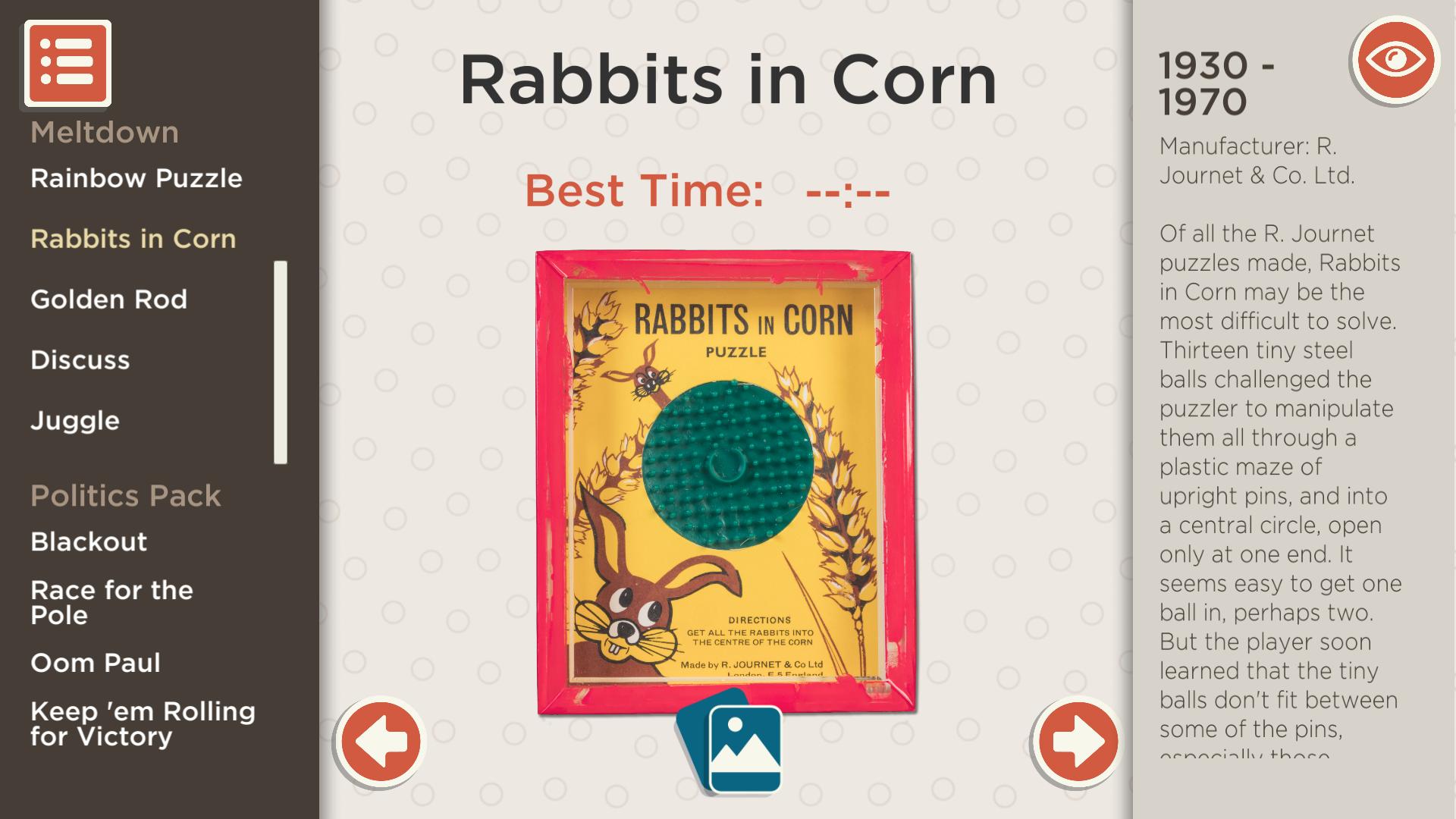Select Juggle puzzle

[75, 421]
